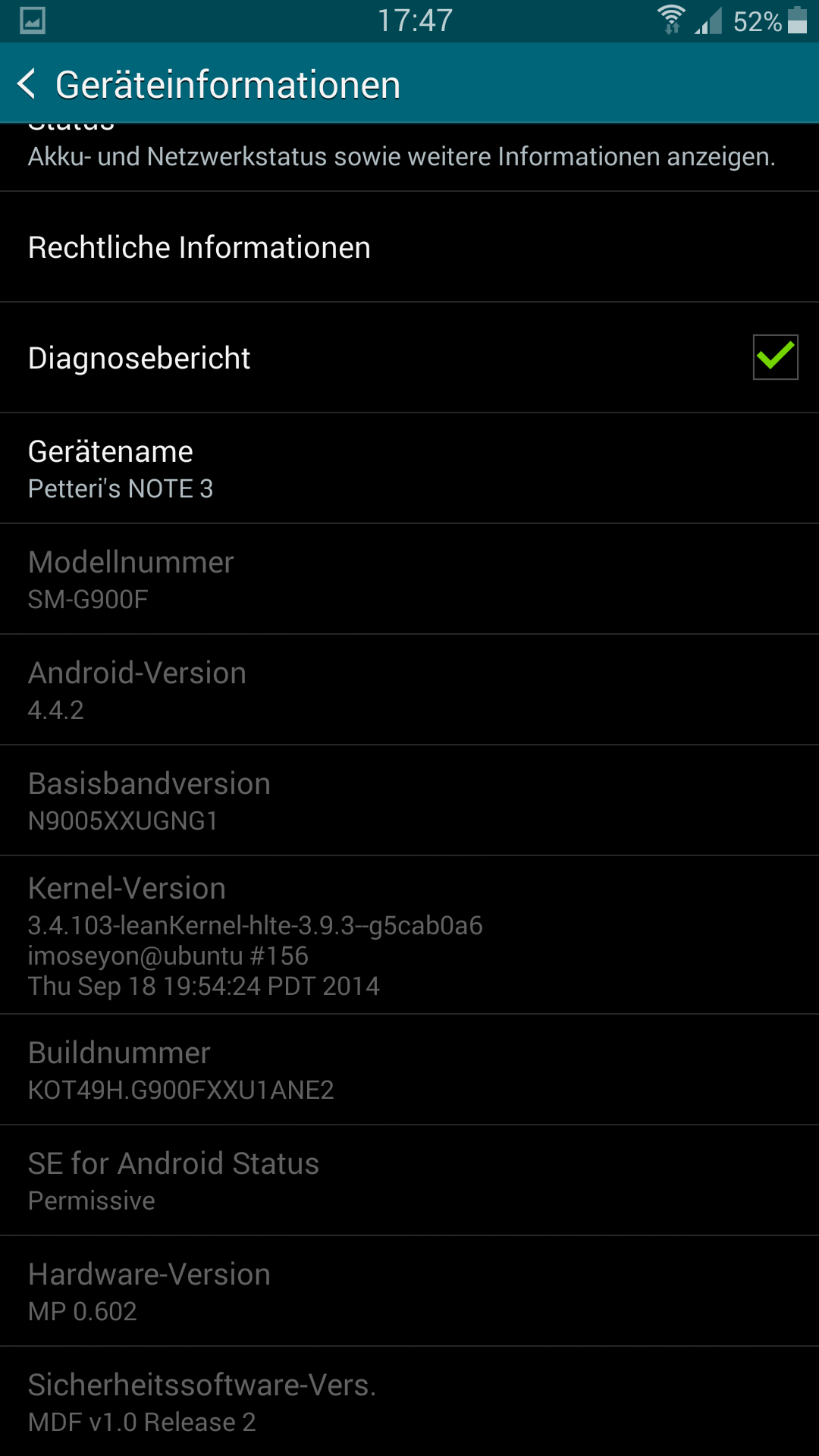Uncheck the Diagnosebericht checkbox
Viewport: 819px width, 1456px height.
(x=775, y=356)
